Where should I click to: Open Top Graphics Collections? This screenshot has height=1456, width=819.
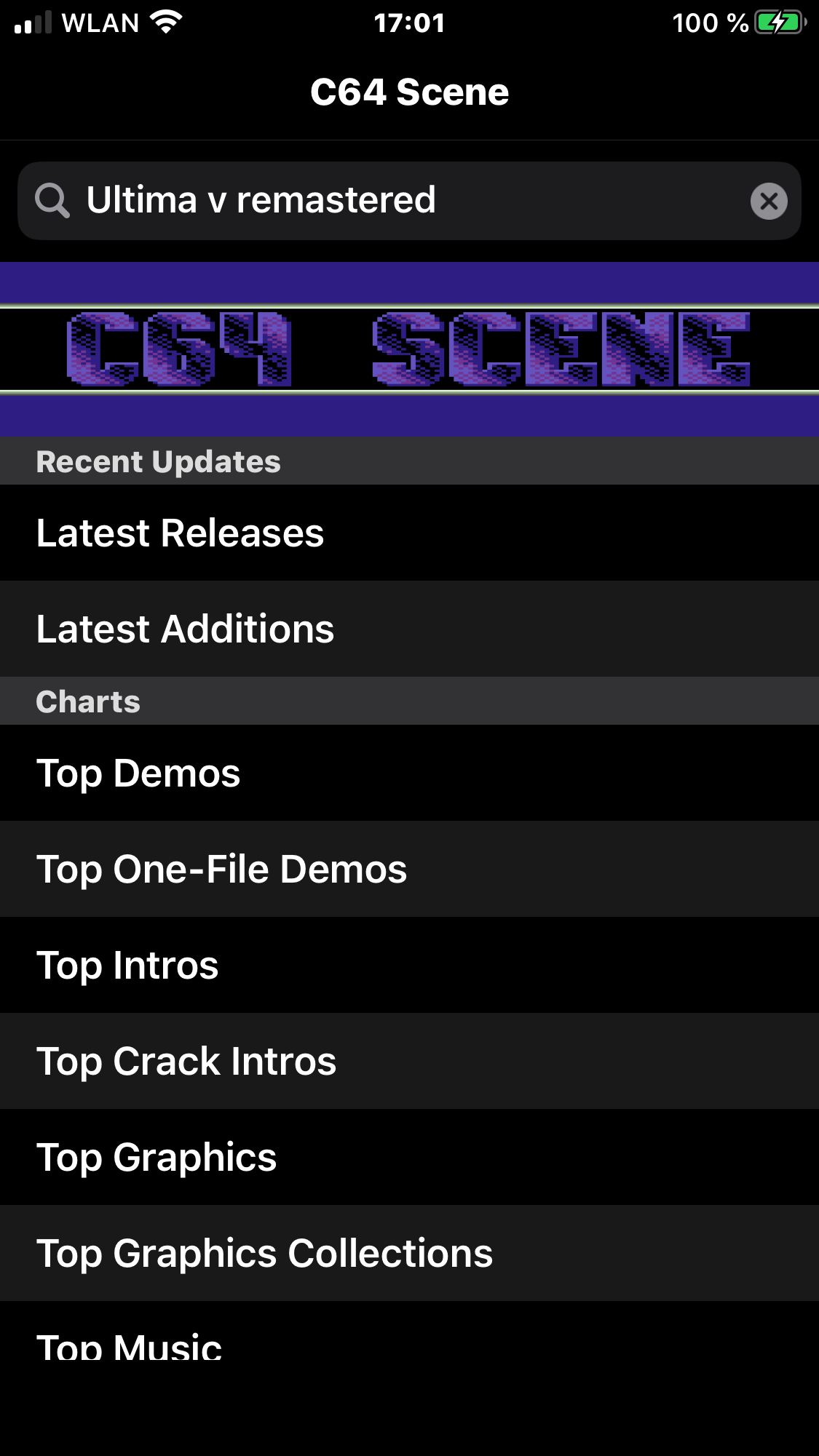point(265,1254)
